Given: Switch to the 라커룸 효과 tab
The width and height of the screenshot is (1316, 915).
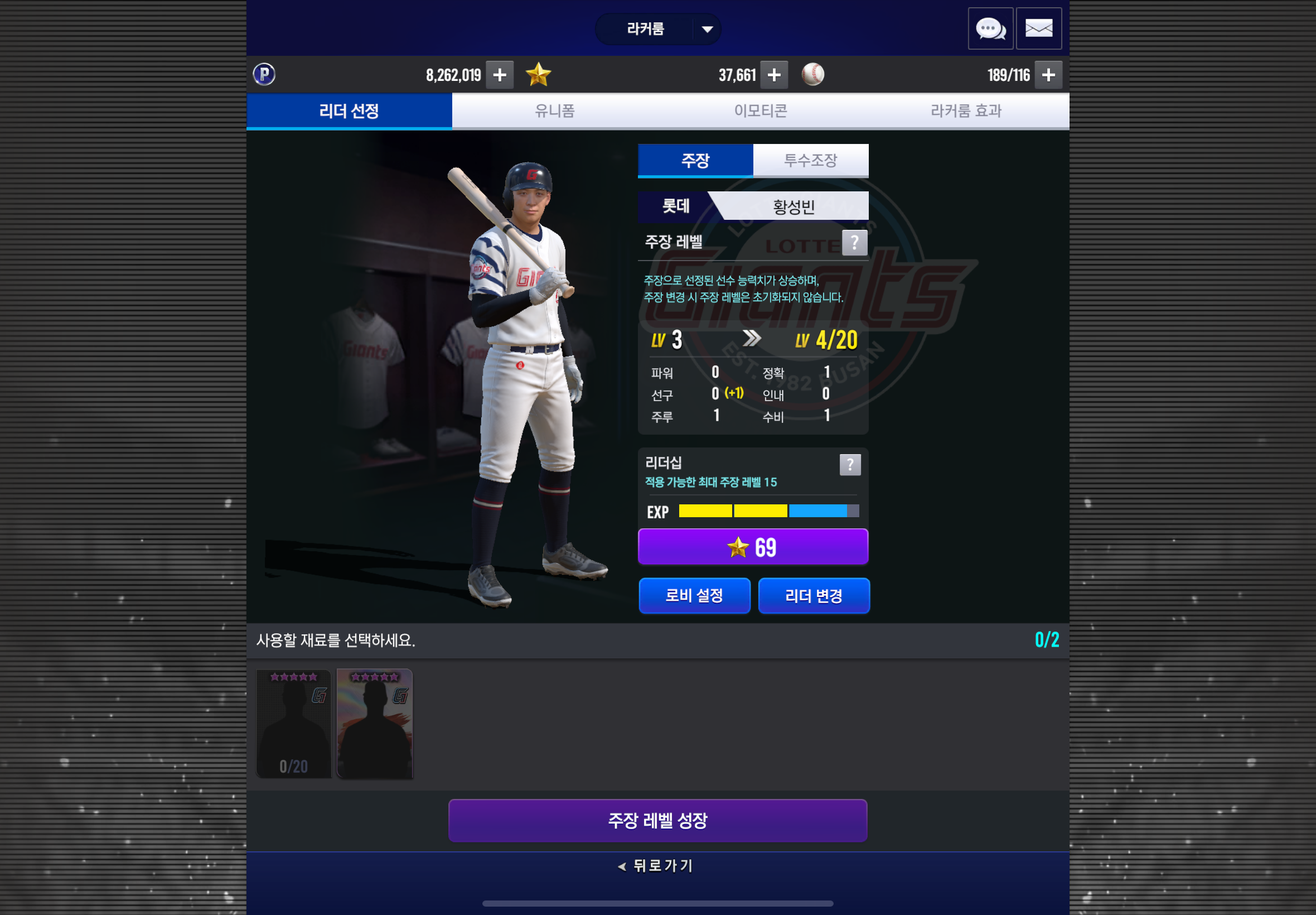Looking at the screenshot, I should pos(966,110).
